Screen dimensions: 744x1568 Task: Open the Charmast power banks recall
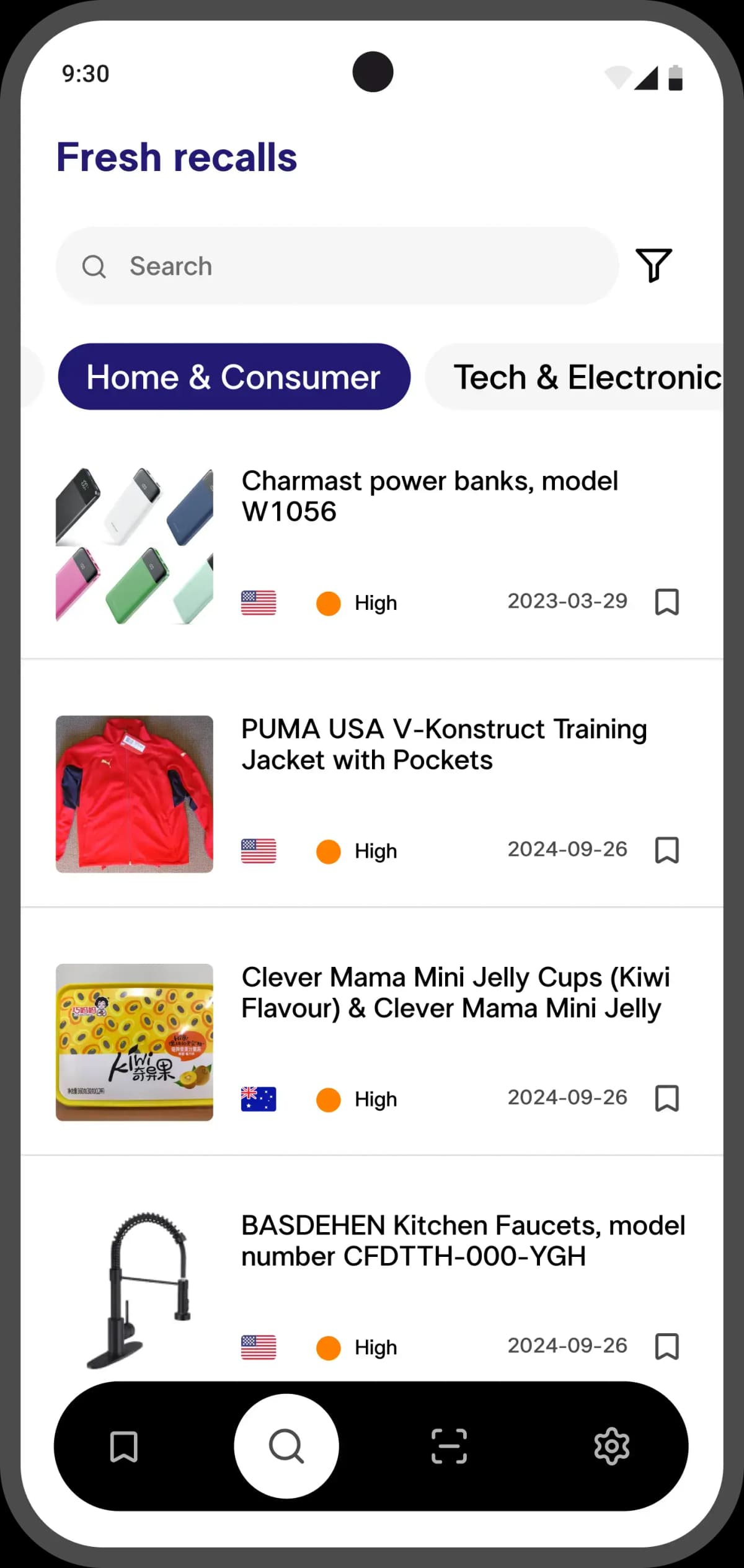[429, 496]
